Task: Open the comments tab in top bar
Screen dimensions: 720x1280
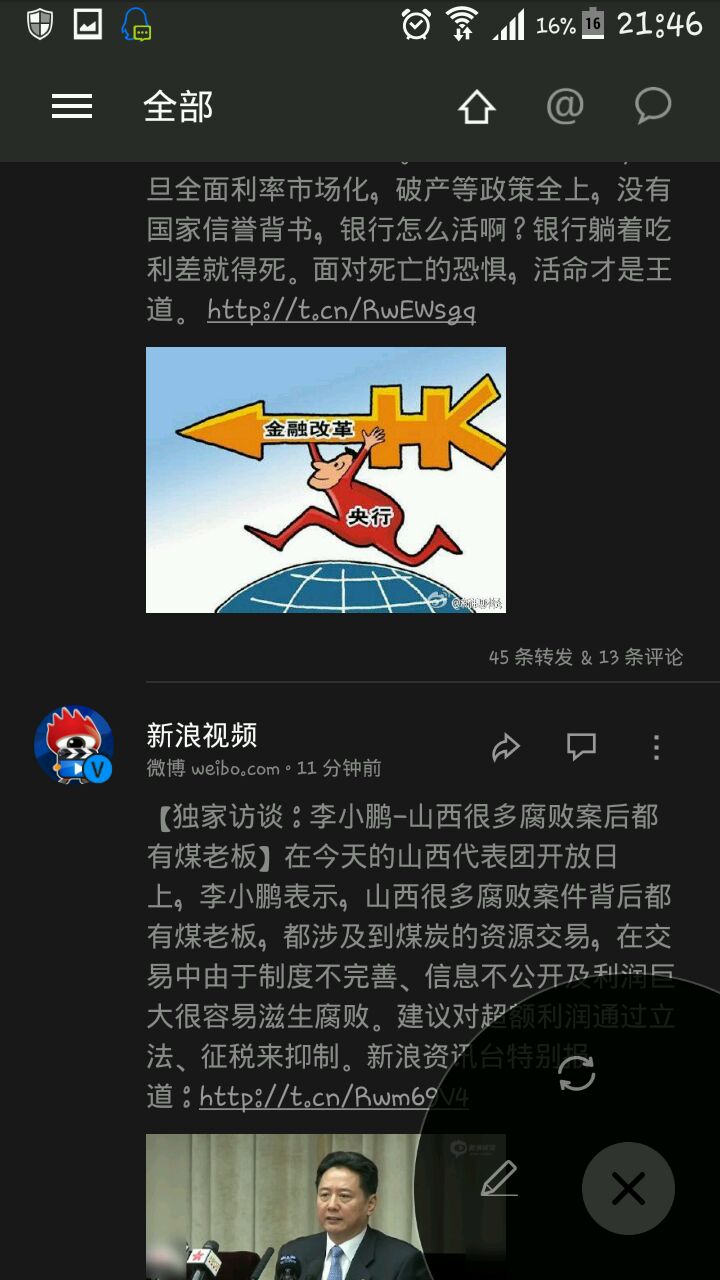Action: point(653,107)
